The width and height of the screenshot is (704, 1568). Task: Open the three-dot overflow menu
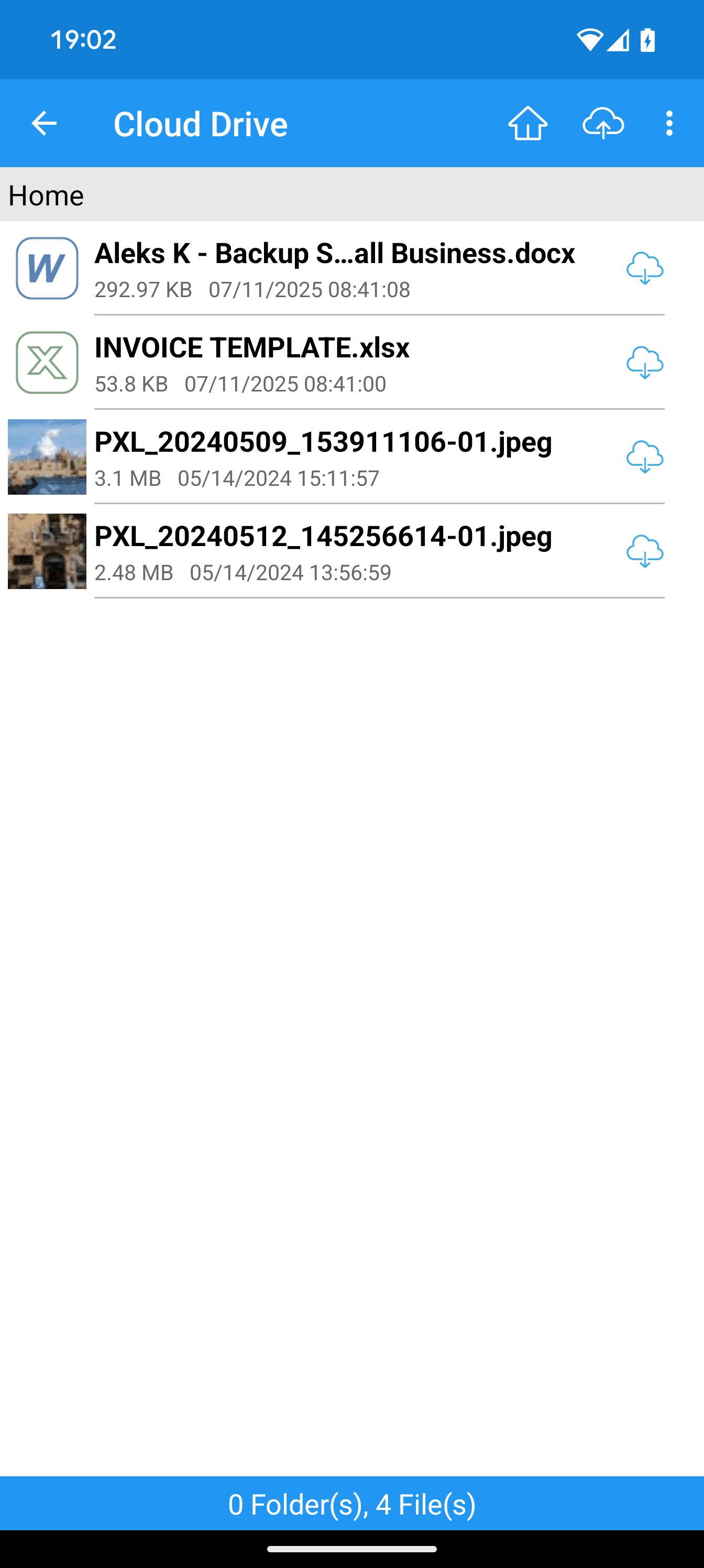point(669,124)
